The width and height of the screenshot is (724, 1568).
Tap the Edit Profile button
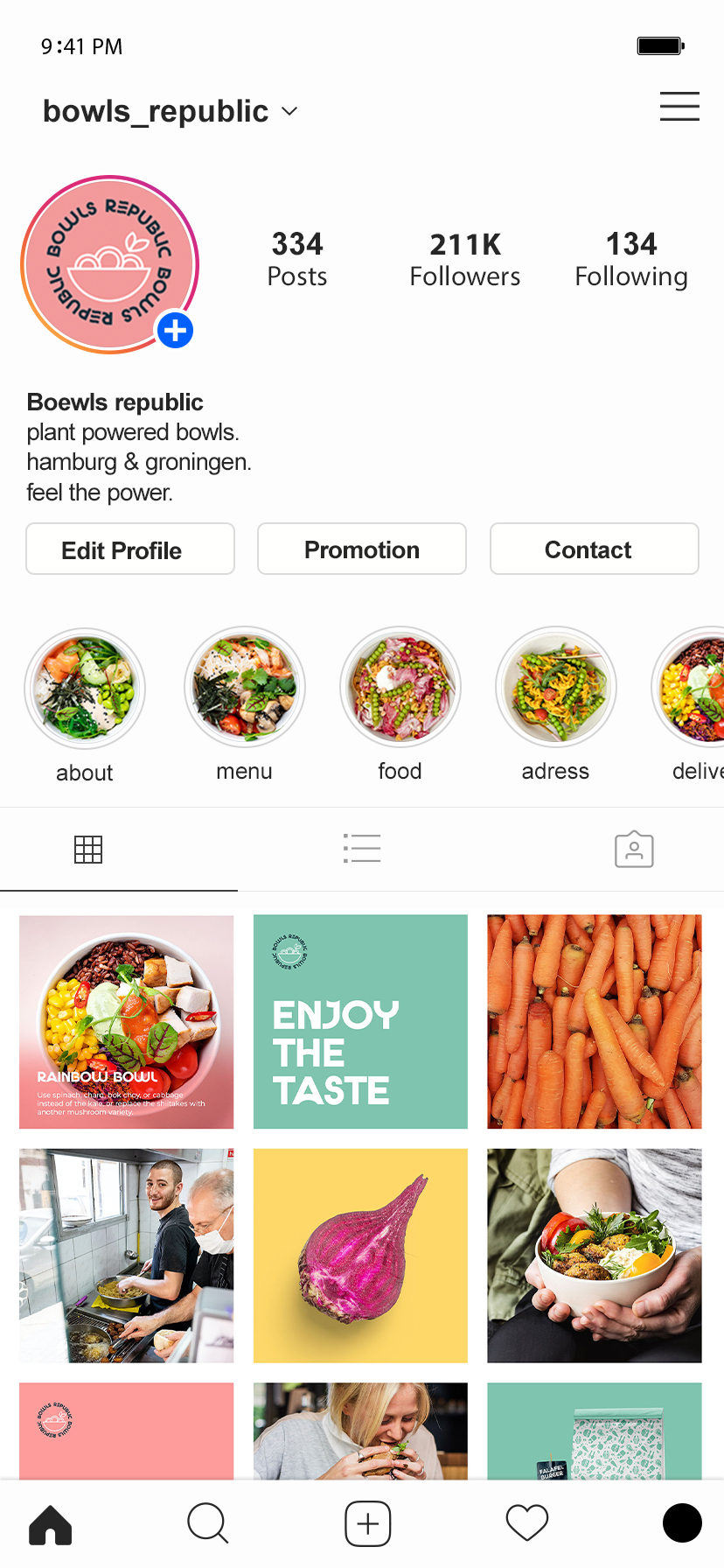coord(130,549)
